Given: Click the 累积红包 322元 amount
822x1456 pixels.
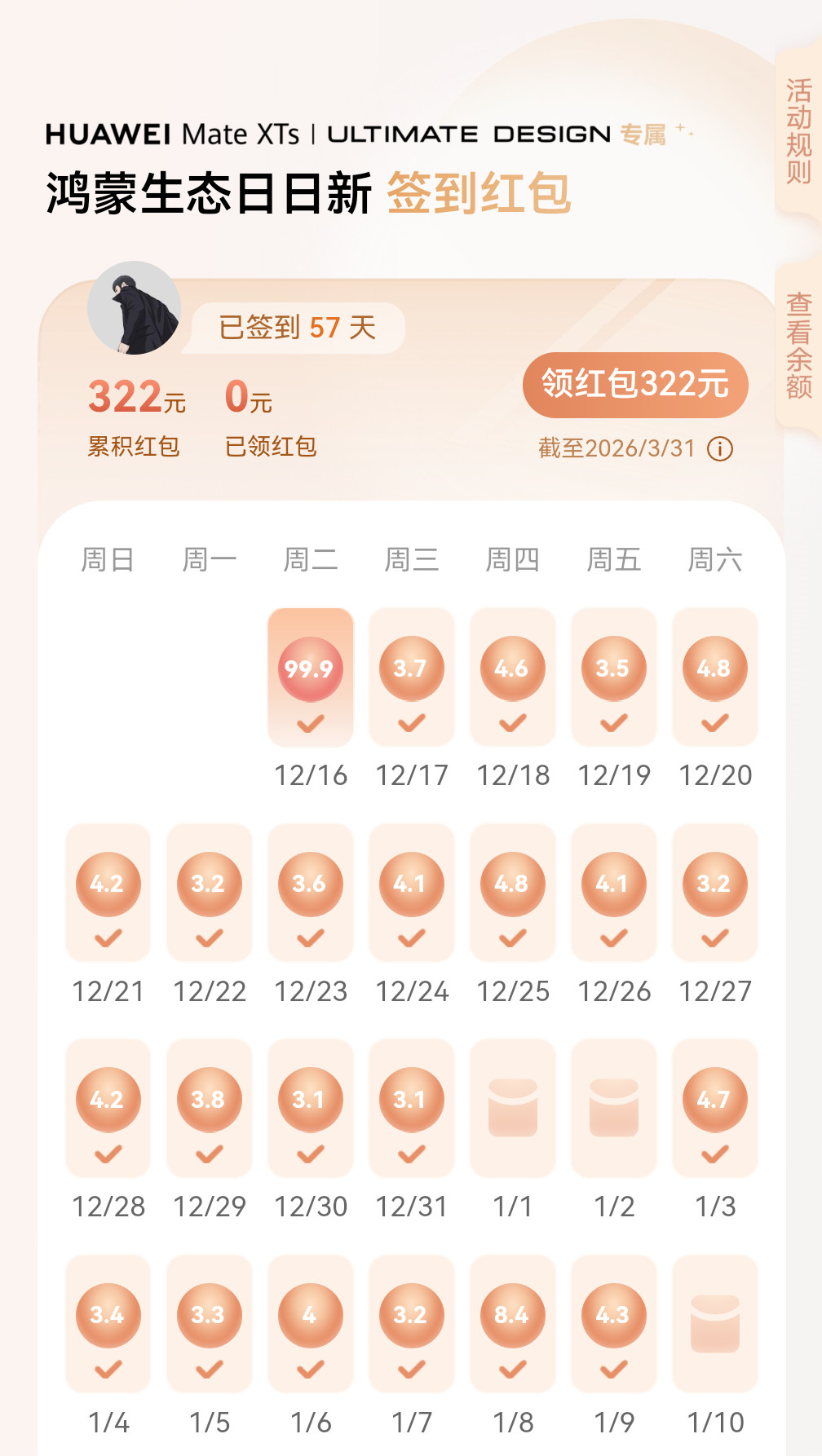Looking at the screenshot, I should coord(137,399).
